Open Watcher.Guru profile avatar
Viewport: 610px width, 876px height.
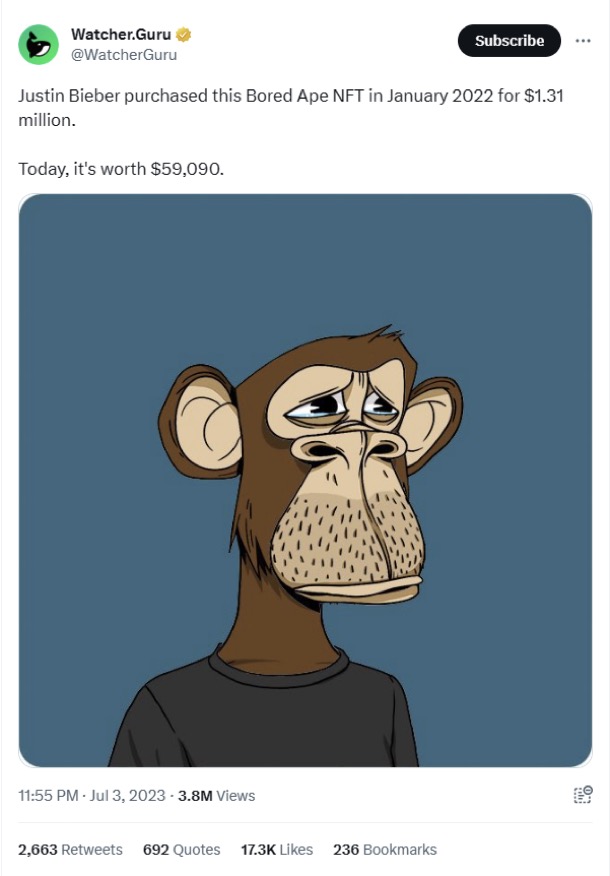coord(38,45)
